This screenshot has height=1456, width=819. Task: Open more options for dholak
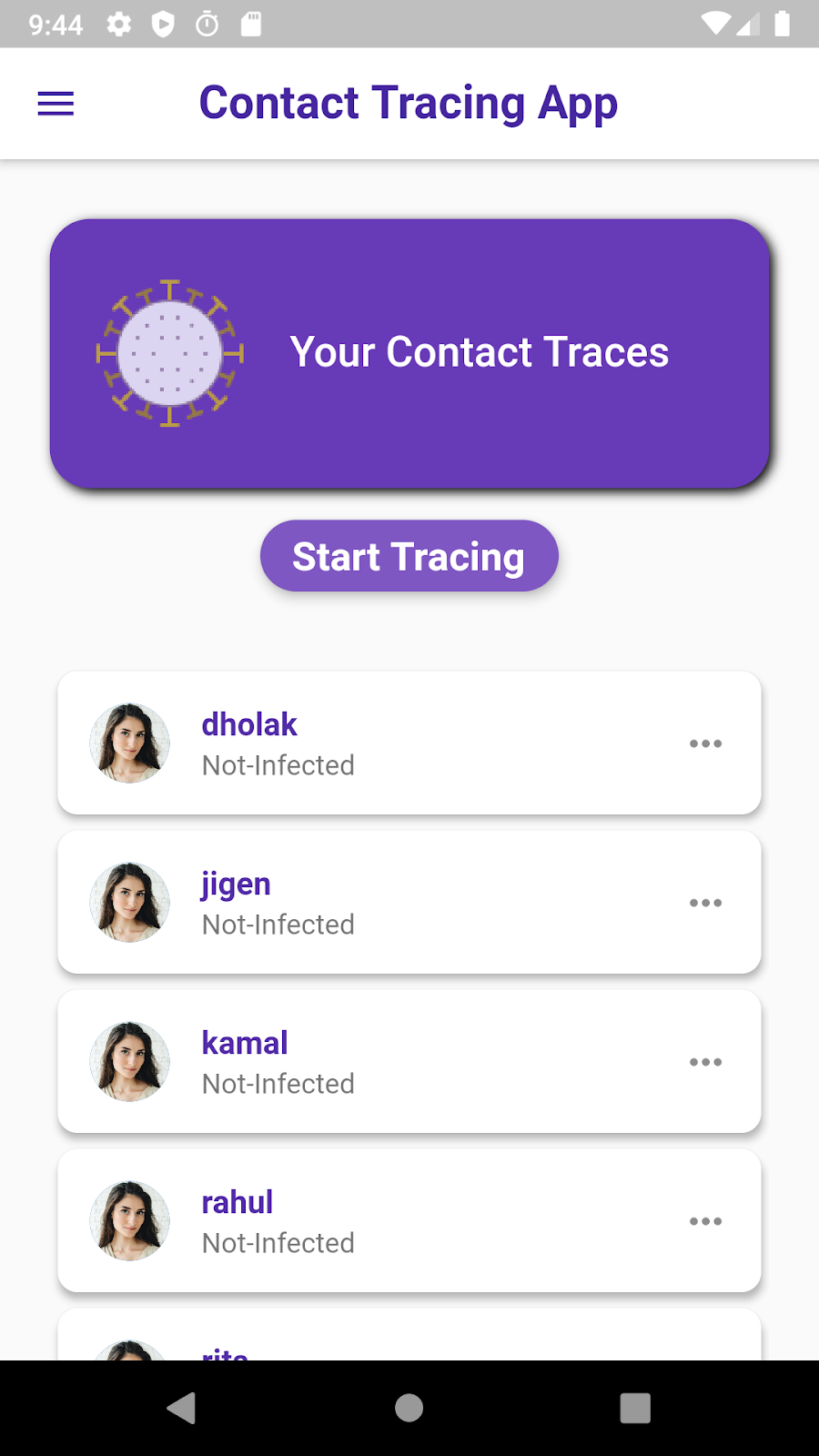point(705,743)
